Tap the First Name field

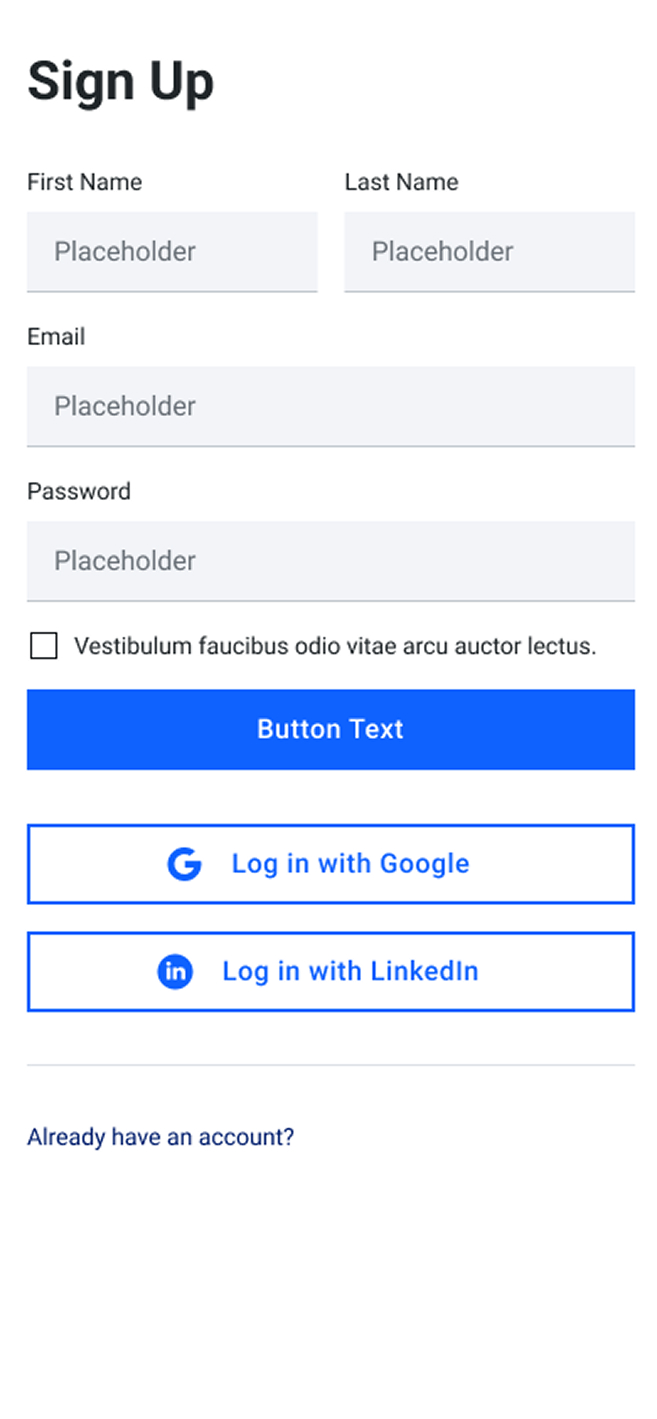click(x=172, y=251)
